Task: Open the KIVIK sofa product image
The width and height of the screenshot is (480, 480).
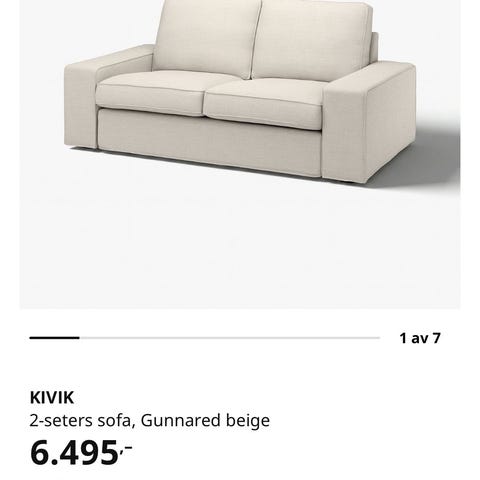Action: [x=240, y=154]
